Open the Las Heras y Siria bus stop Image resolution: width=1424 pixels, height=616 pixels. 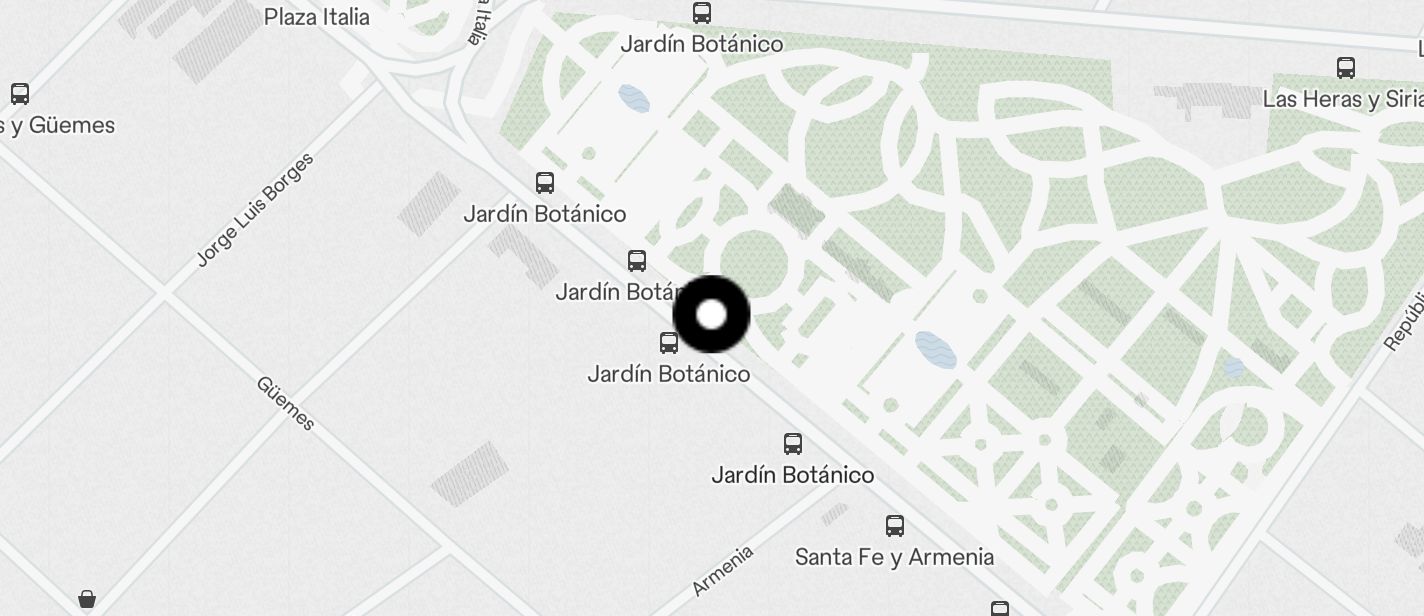click(x=1346, y=69)
